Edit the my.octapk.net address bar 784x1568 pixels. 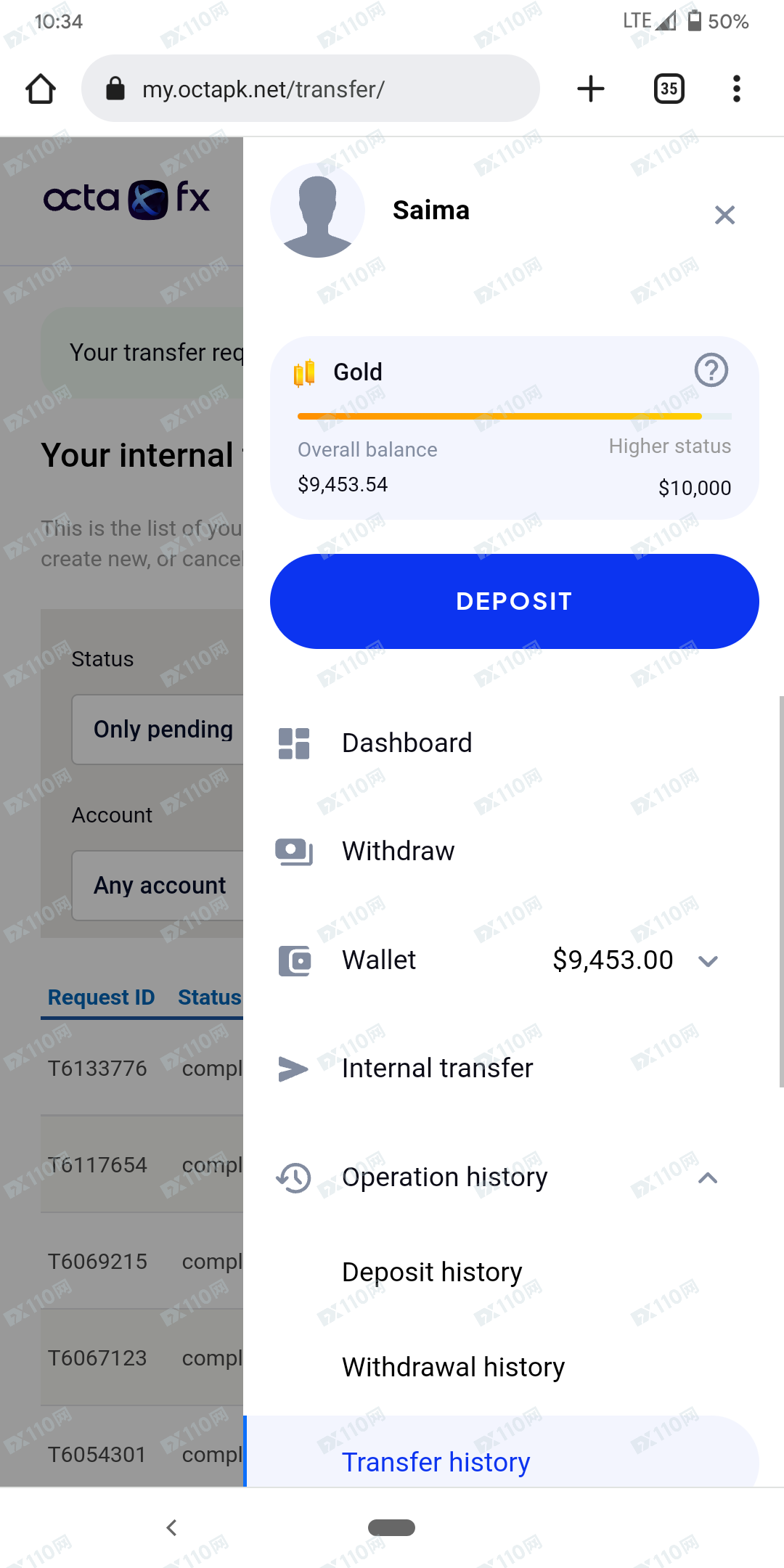pos(311,89)
